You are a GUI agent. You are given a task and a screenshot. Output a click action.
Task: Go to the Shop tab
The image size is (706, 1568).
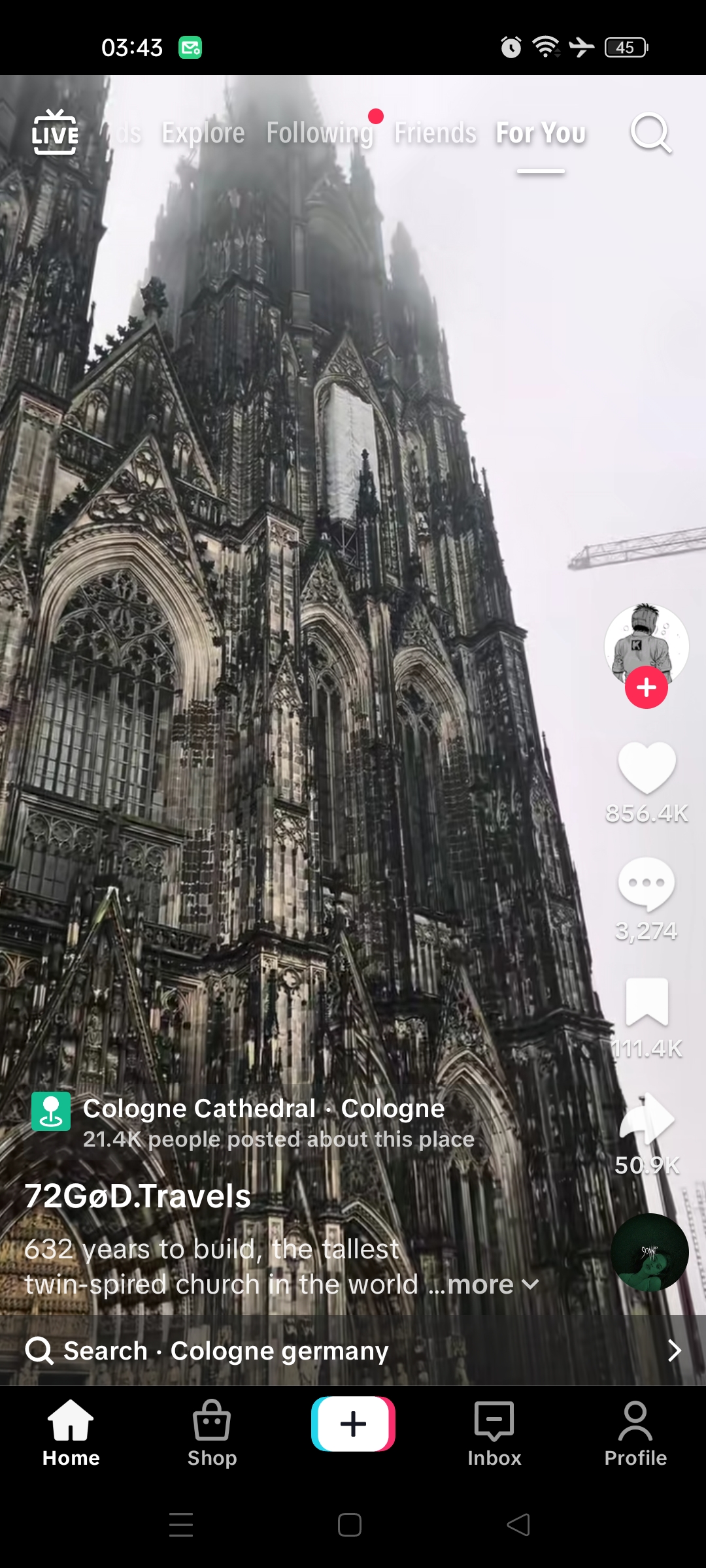212,1433
